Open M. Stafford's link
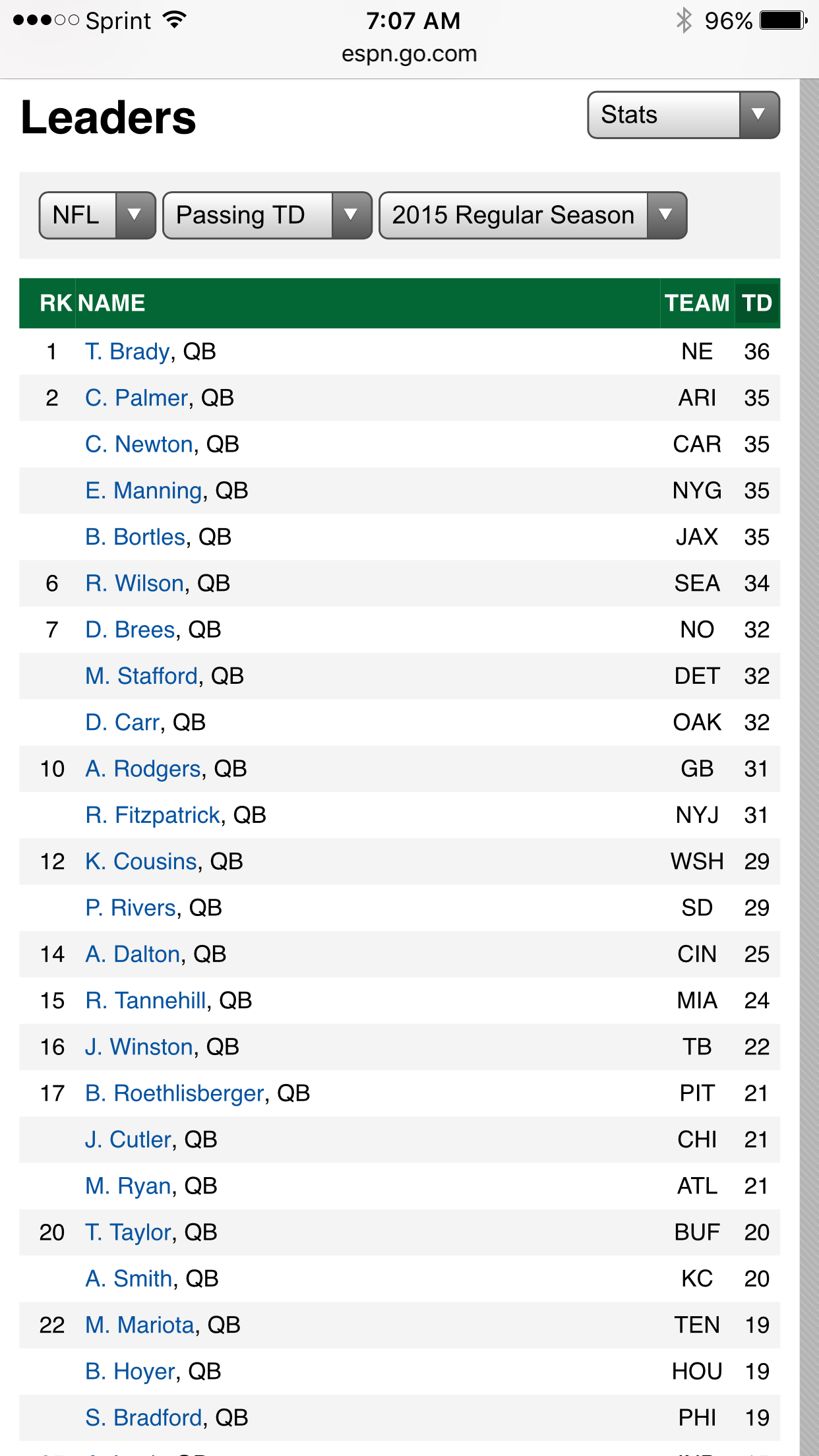This screenshot has width=819, height=1456. coord(142,676)
